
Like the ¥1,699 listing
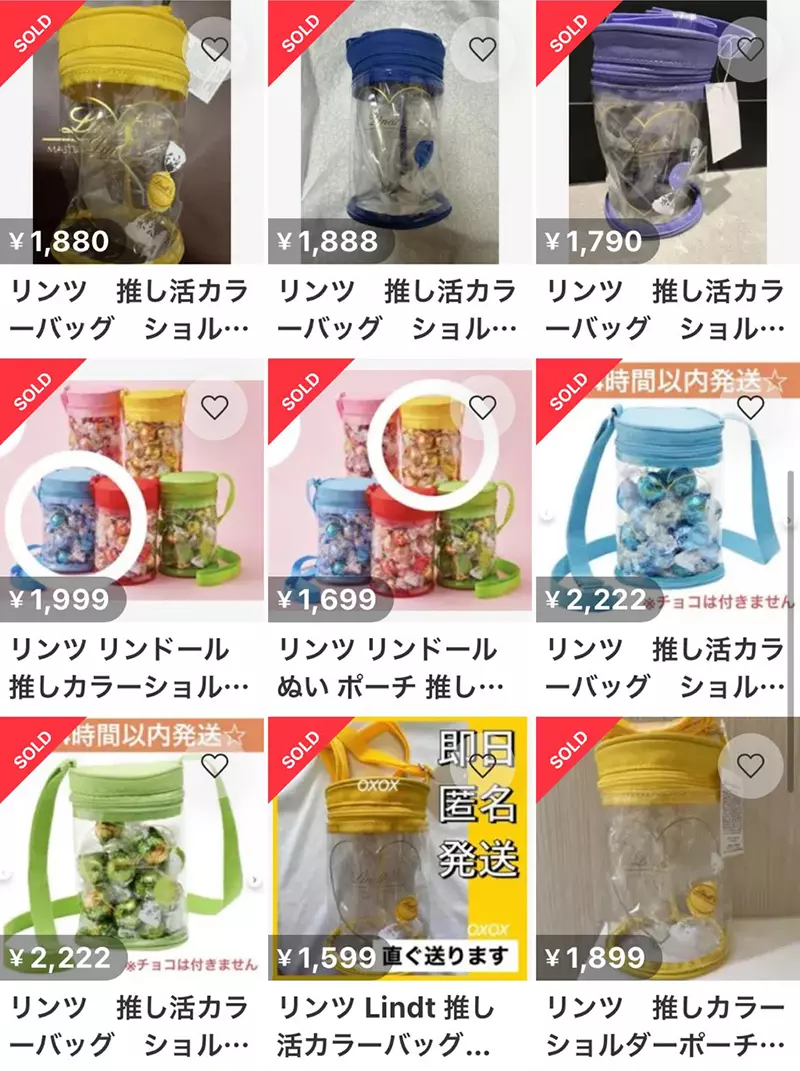coord(482,407)
